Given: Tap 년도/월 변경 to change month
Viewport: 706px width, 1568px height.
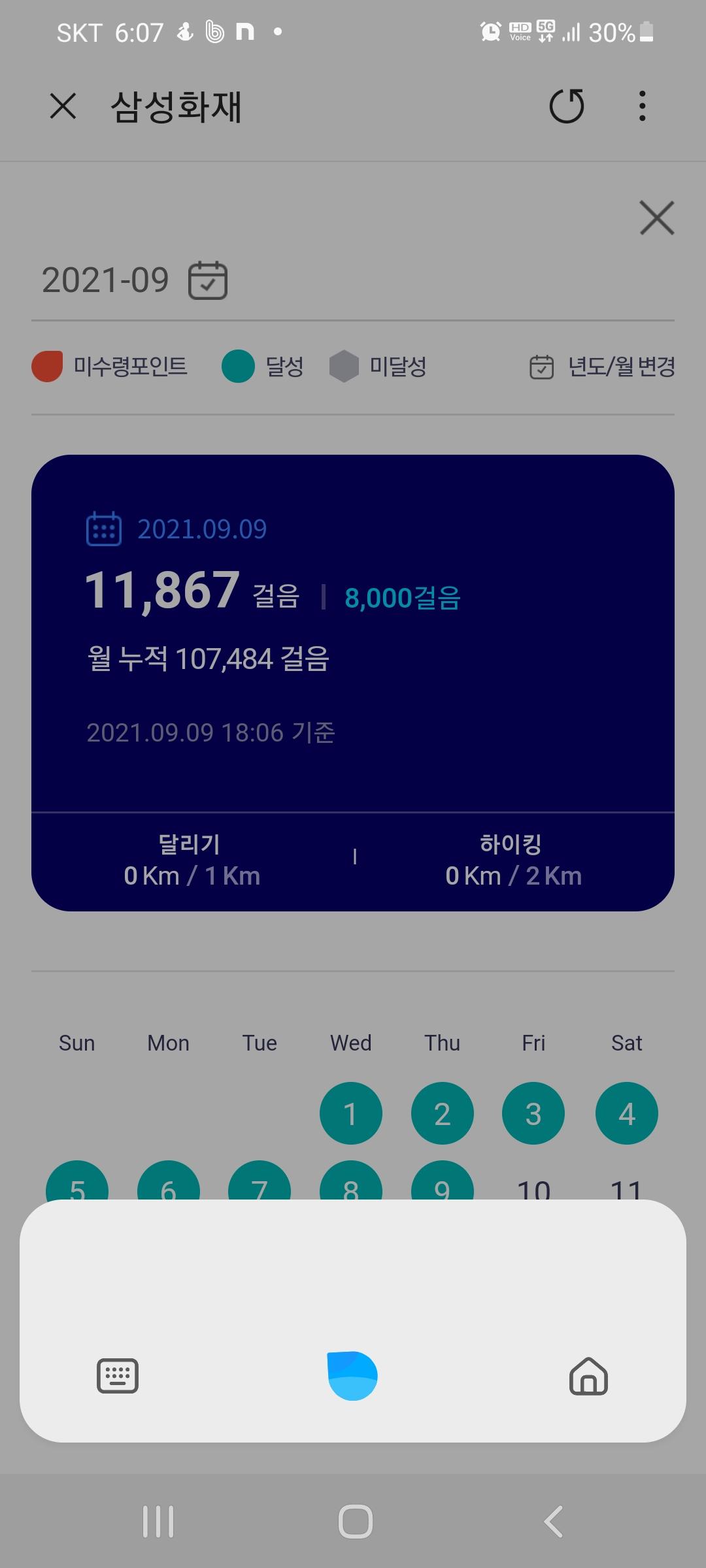Looking at the screenshot, I should [602, 367].
